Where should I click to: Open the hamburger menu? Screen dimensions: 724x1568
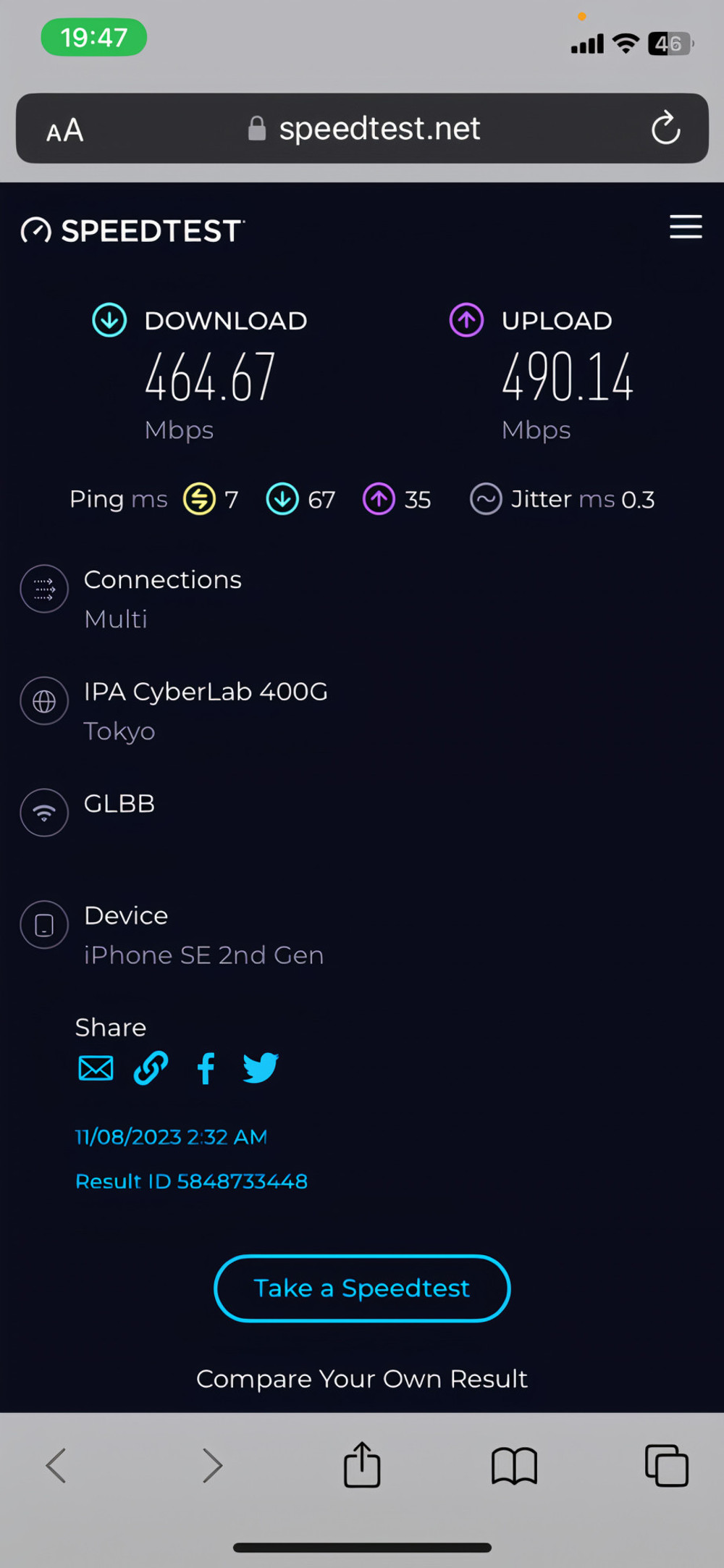coord(686,227)
